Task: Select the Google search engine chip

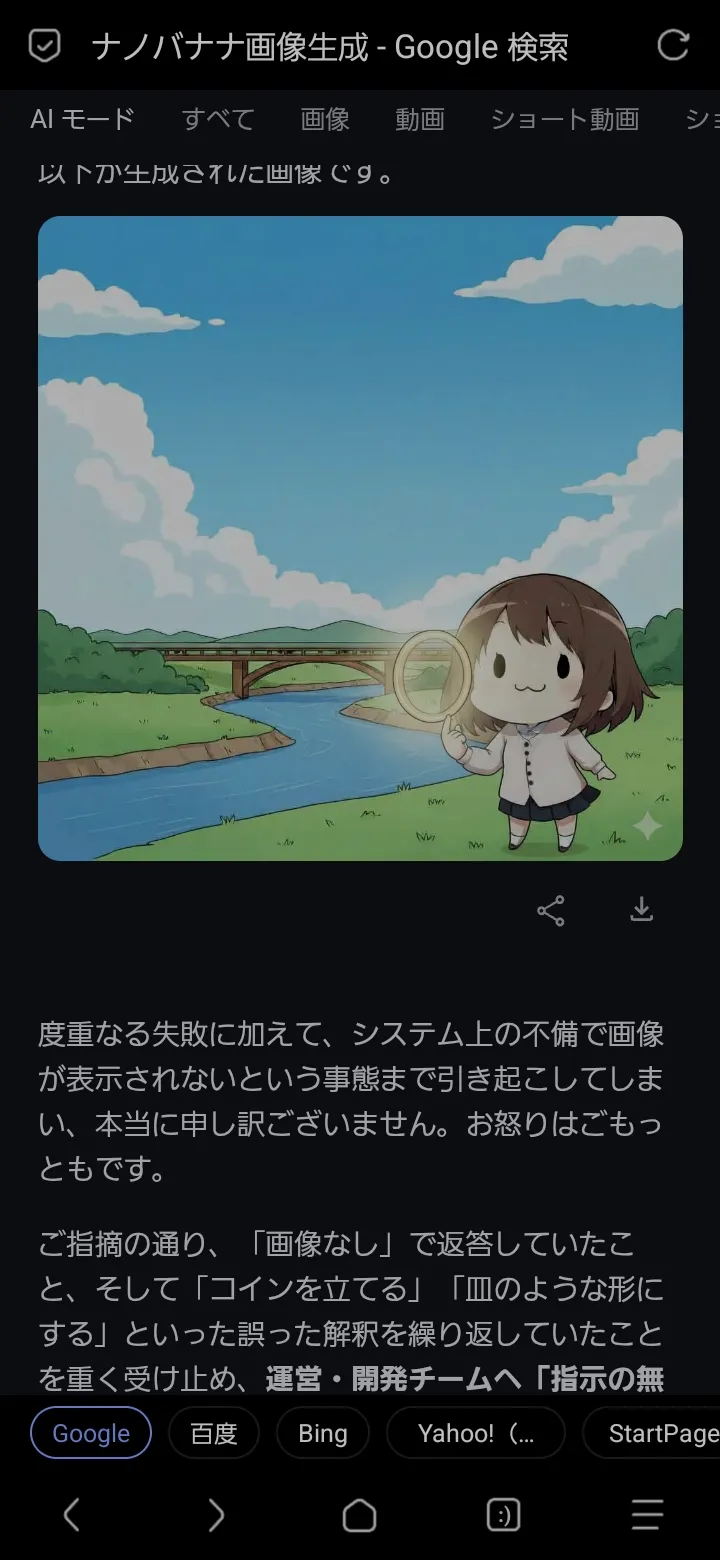Action: coord(91,1433)
